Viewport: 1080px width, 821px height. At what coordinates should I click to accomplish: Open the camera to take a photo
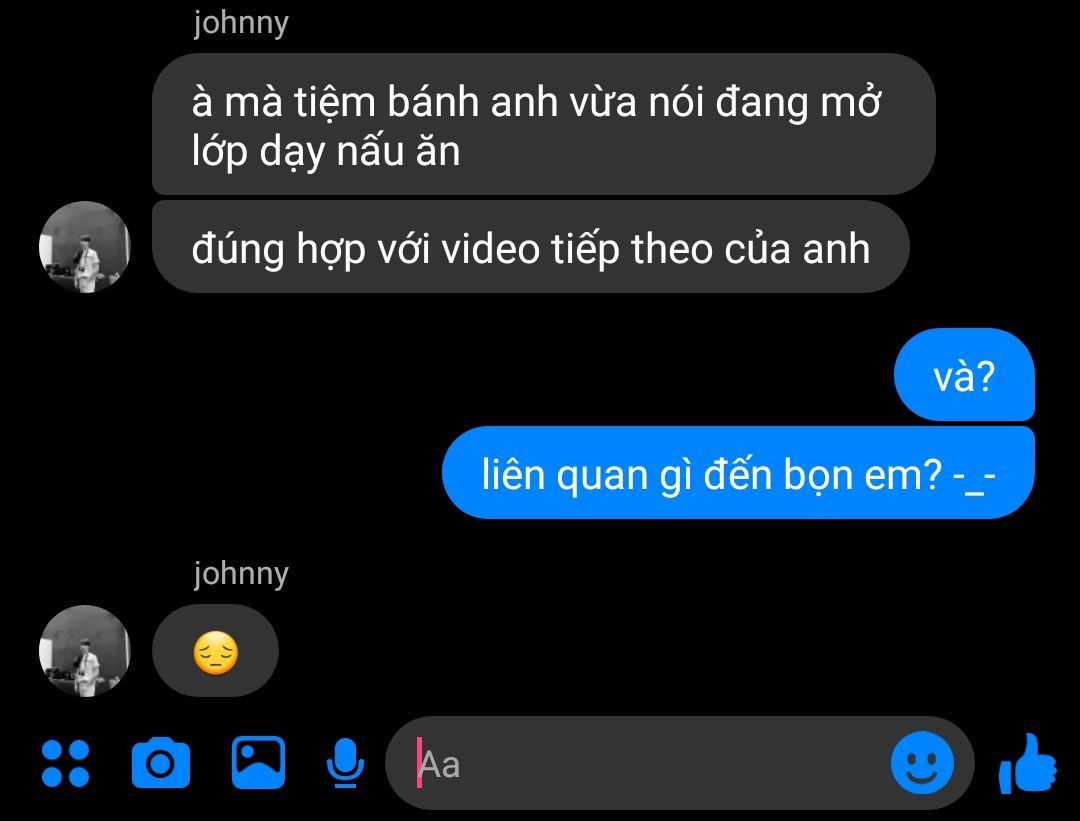click(160, 764)
